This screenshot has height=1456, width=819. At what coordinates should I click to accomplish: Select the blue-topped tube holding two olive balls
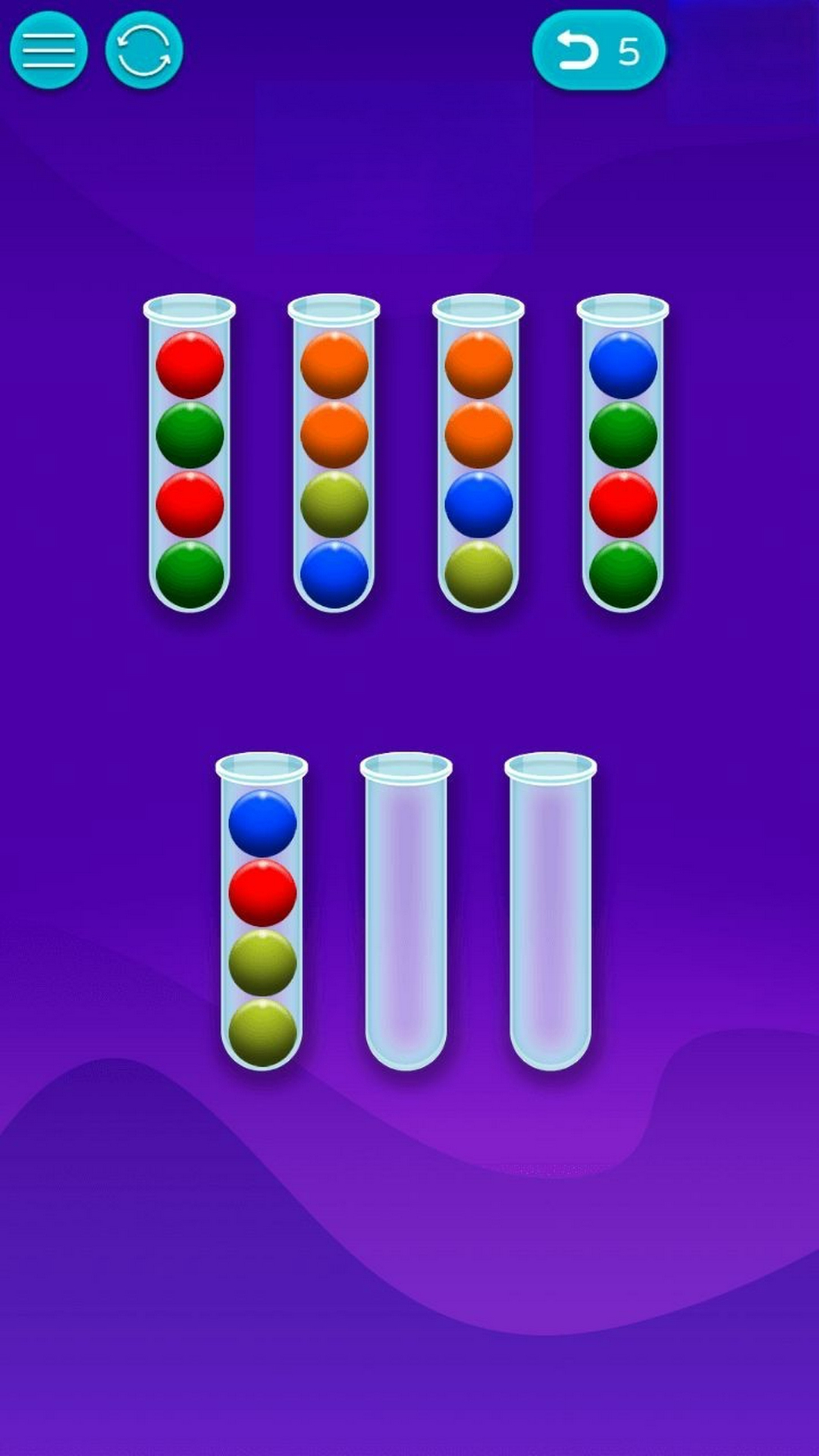[262, 914]
